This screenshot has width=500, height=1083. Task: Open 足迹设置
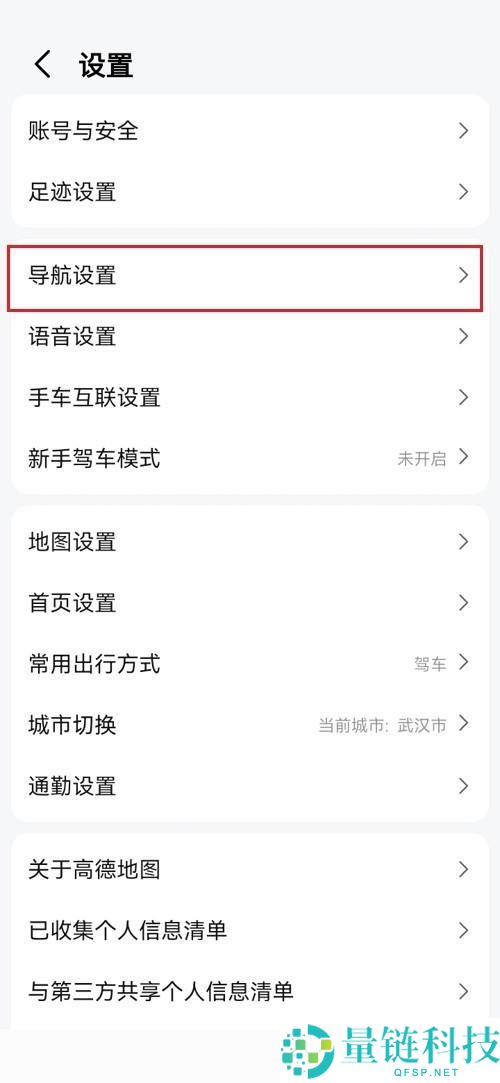point(250,191)
